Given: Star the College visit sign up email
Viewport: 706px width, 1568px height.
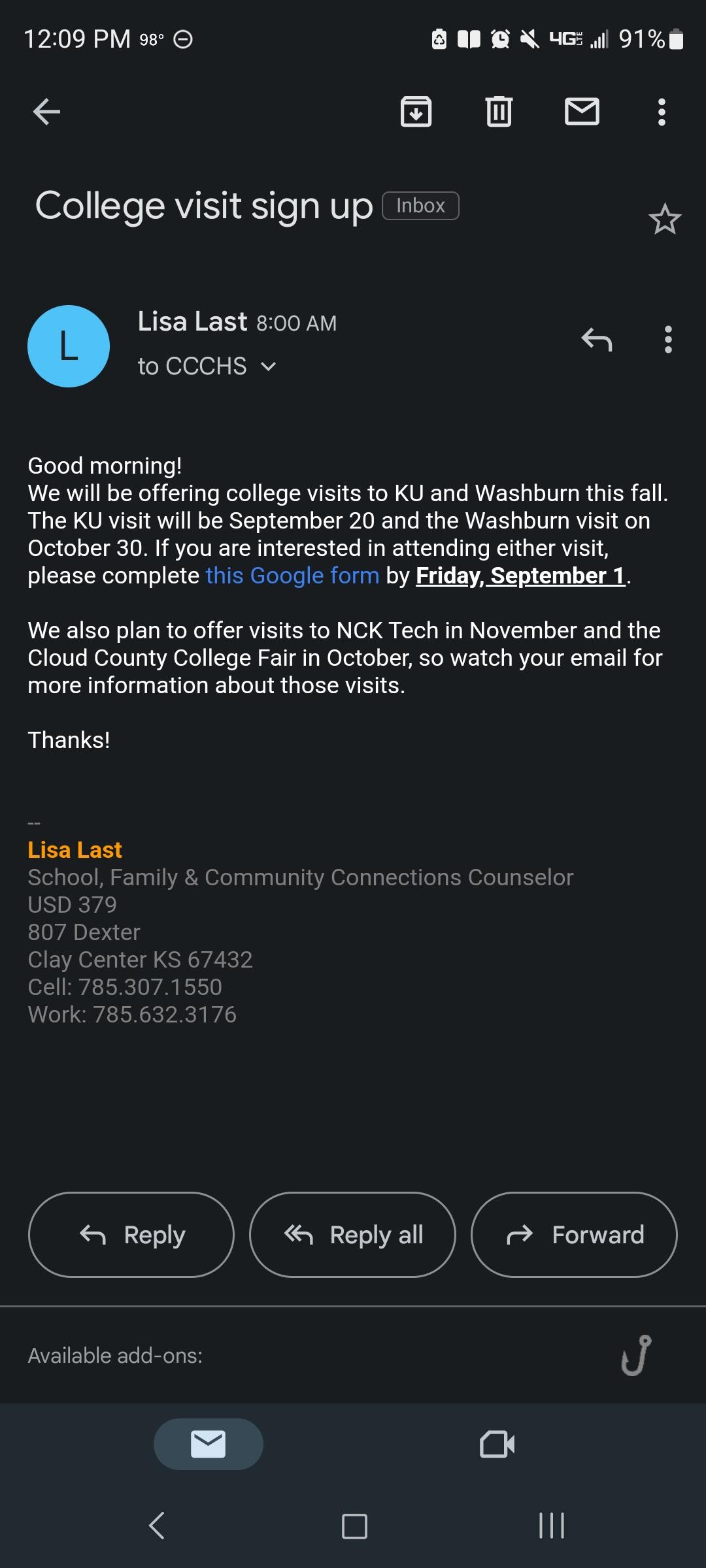Looking at the screenshot, I should (665, 220).
